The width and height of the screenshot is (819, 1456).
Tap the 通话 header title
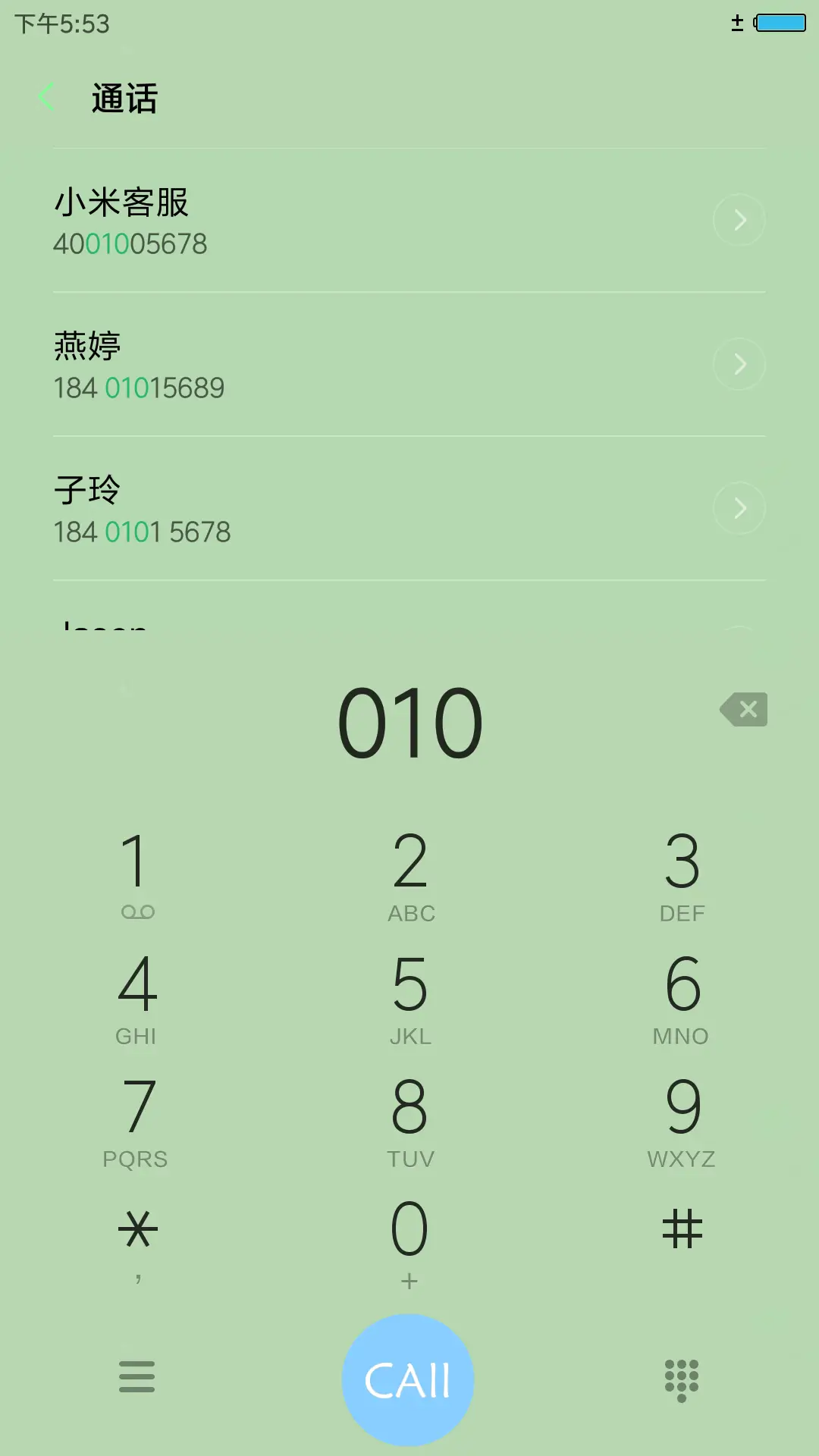[x=124, y=99]
